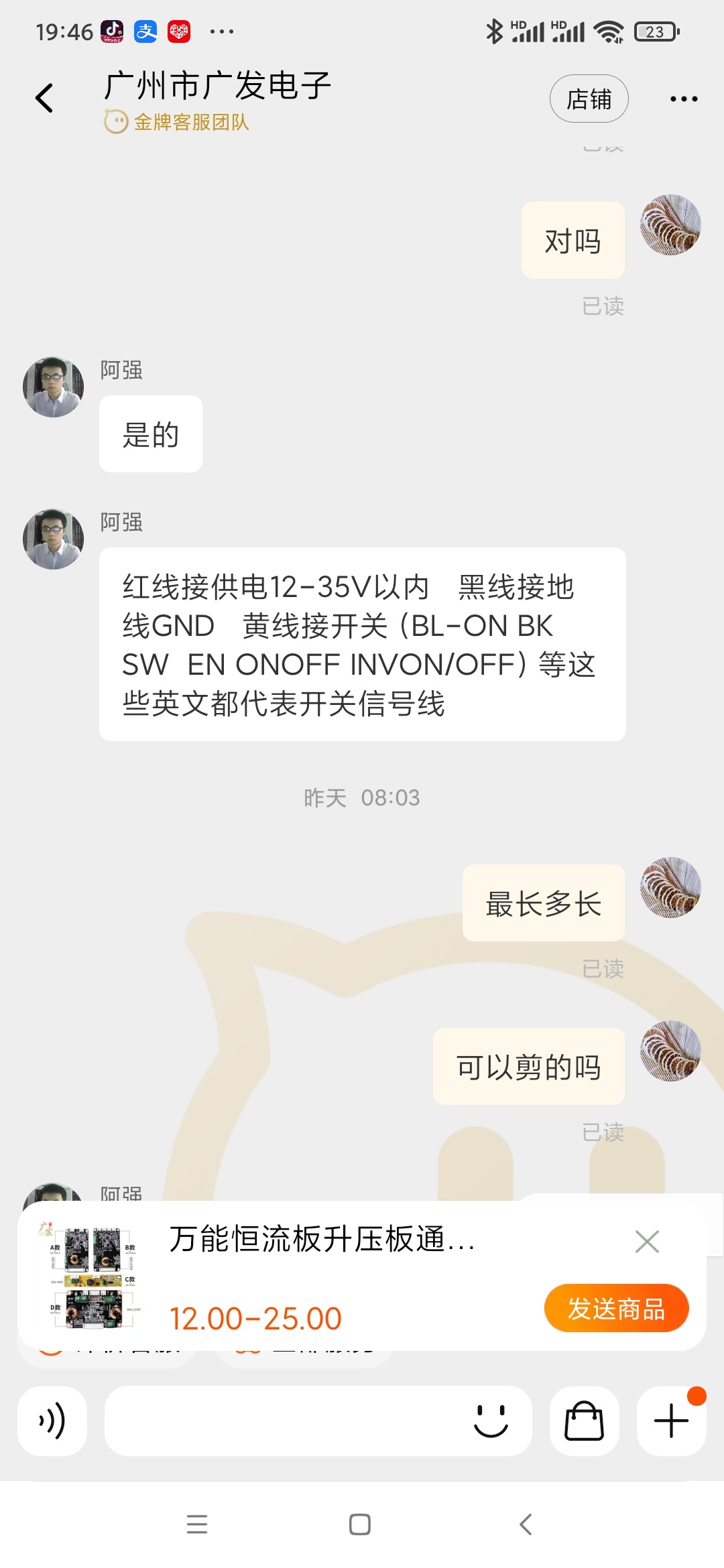
Task: Focus the message text field
Action: coord(282,1421)
